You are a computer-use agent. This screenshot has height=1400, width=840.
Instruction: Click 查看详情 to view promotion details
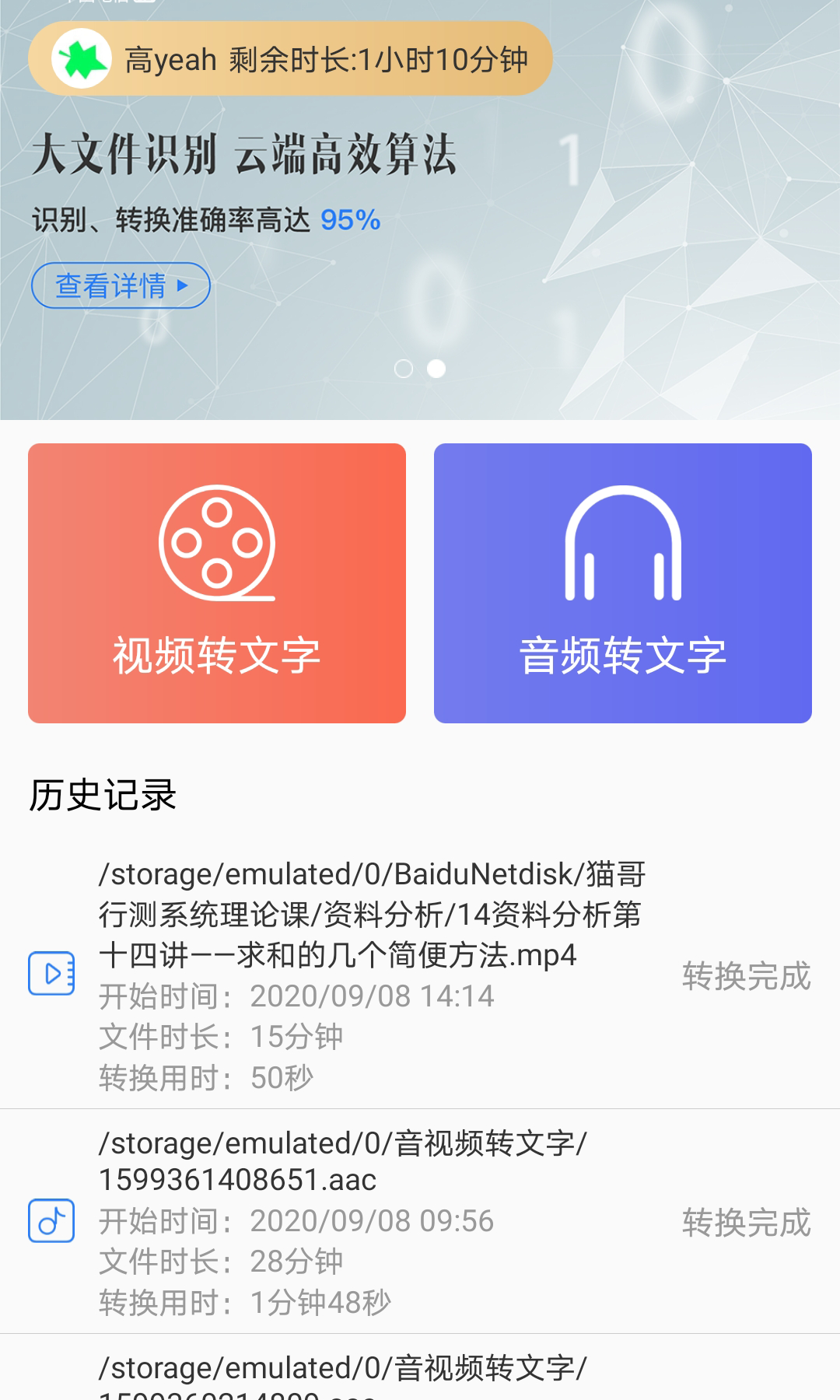pos(120,285)
